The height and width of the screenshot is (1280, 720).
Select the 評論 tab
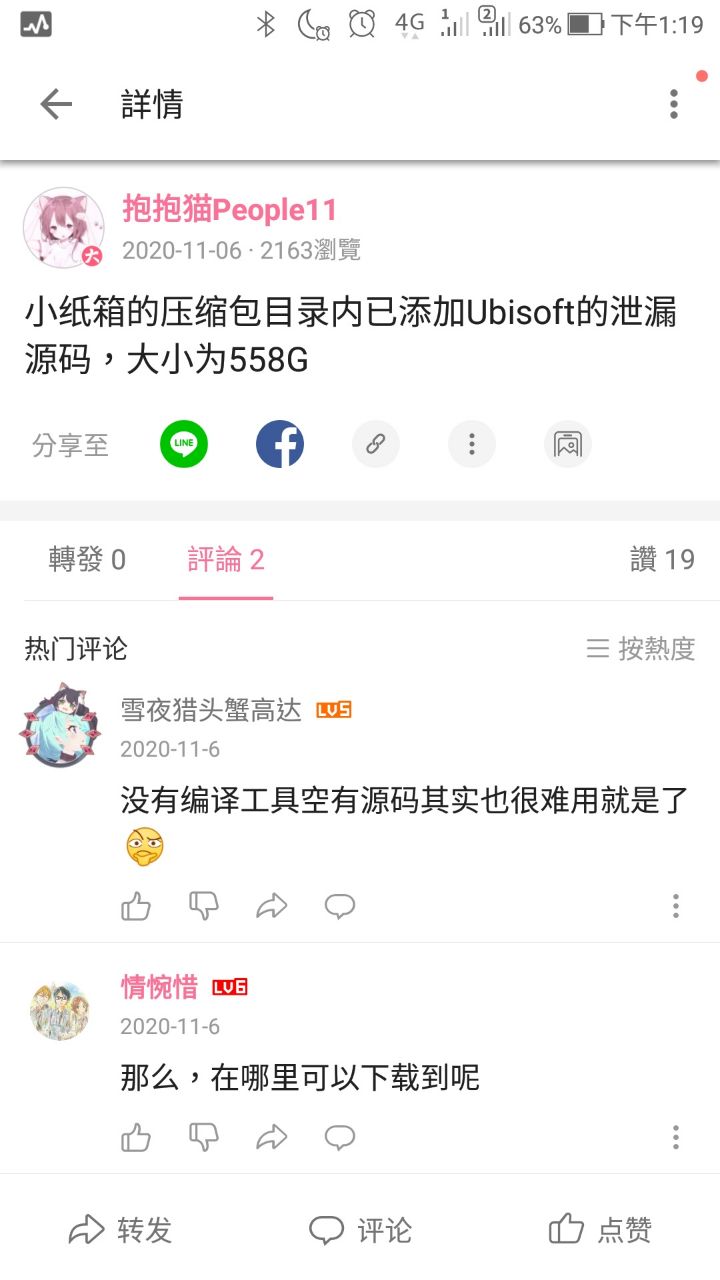226,560
